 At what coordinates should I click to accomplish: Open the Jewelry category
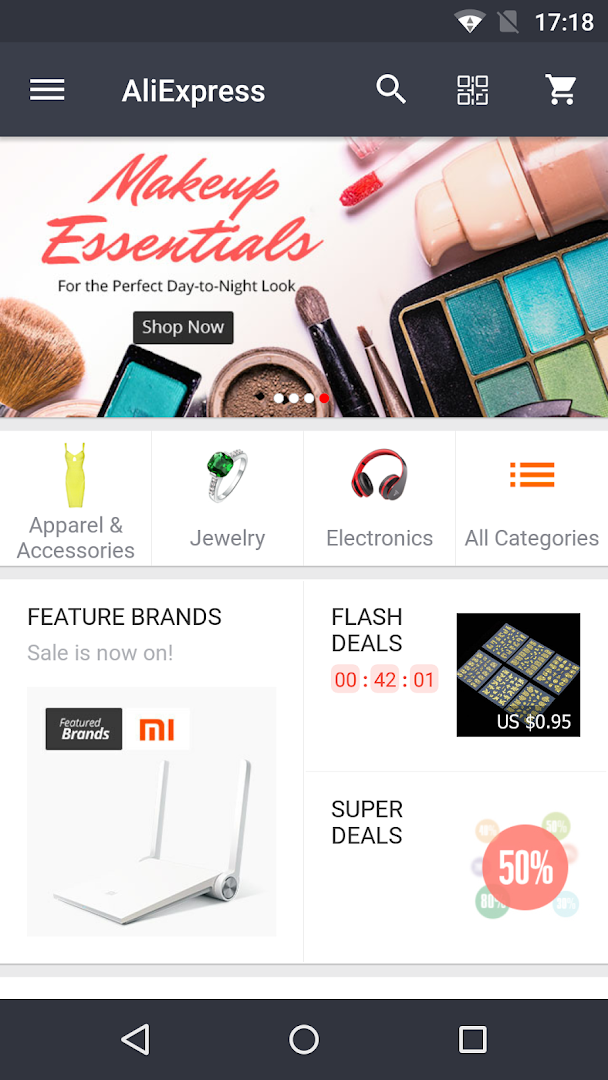click(x=227, y=499)
